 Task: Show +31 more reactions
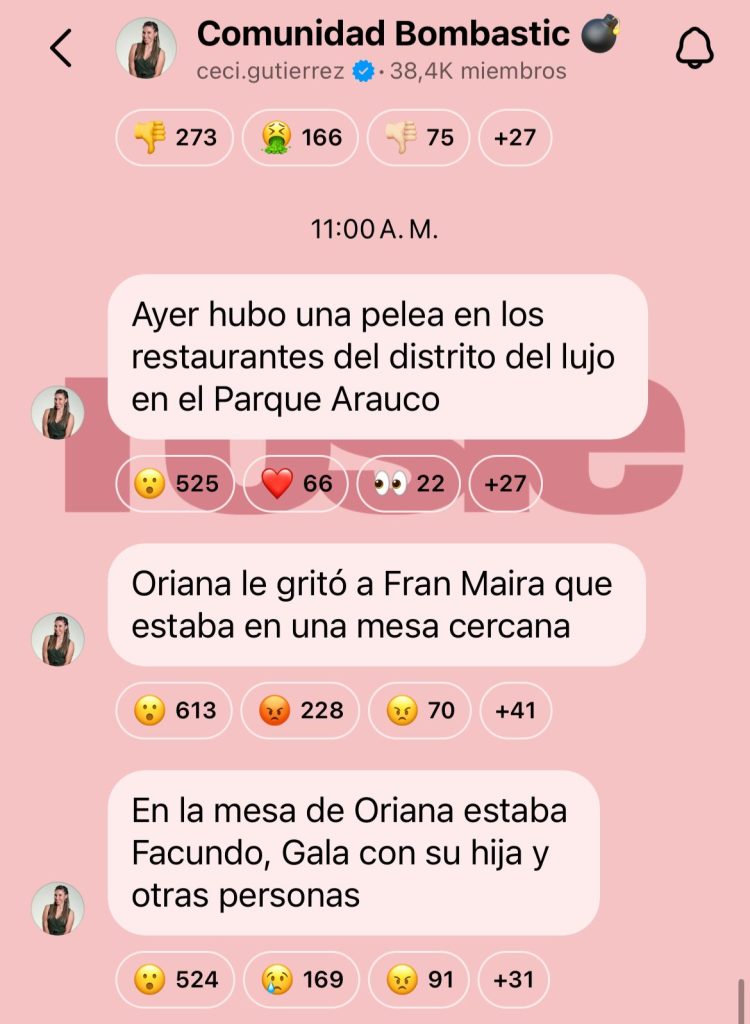tap(514, 979)
